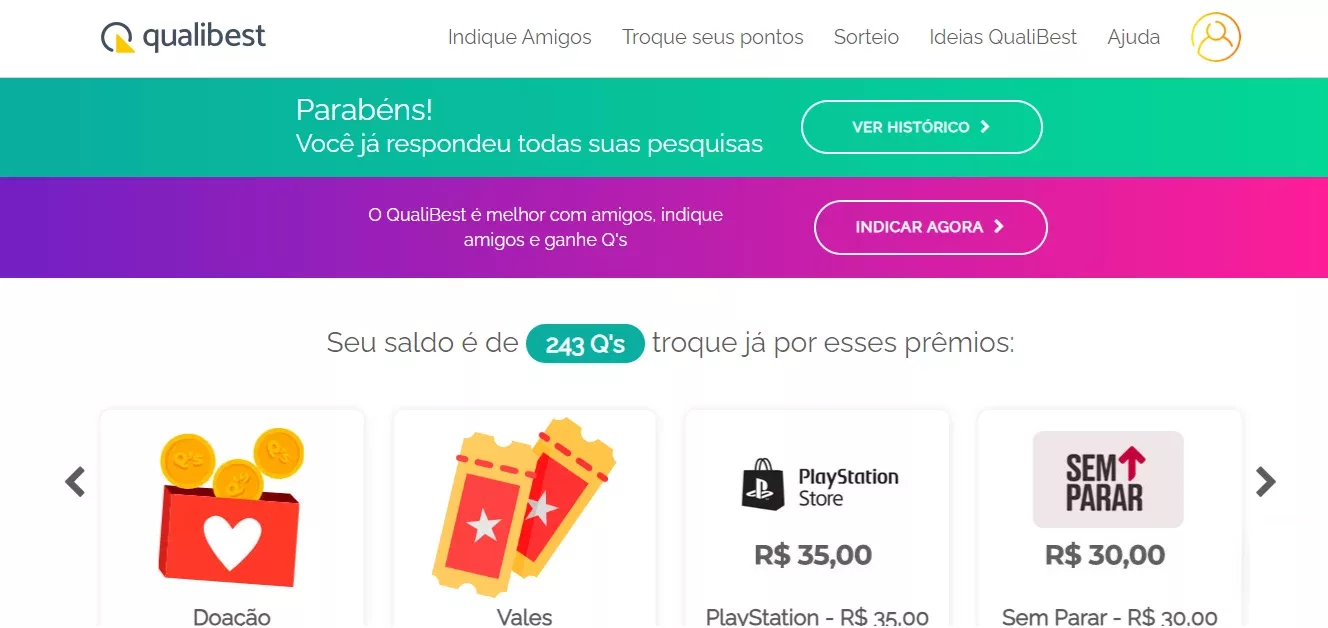
Task: Go to QualiBest home via logo
Action: 184,38
